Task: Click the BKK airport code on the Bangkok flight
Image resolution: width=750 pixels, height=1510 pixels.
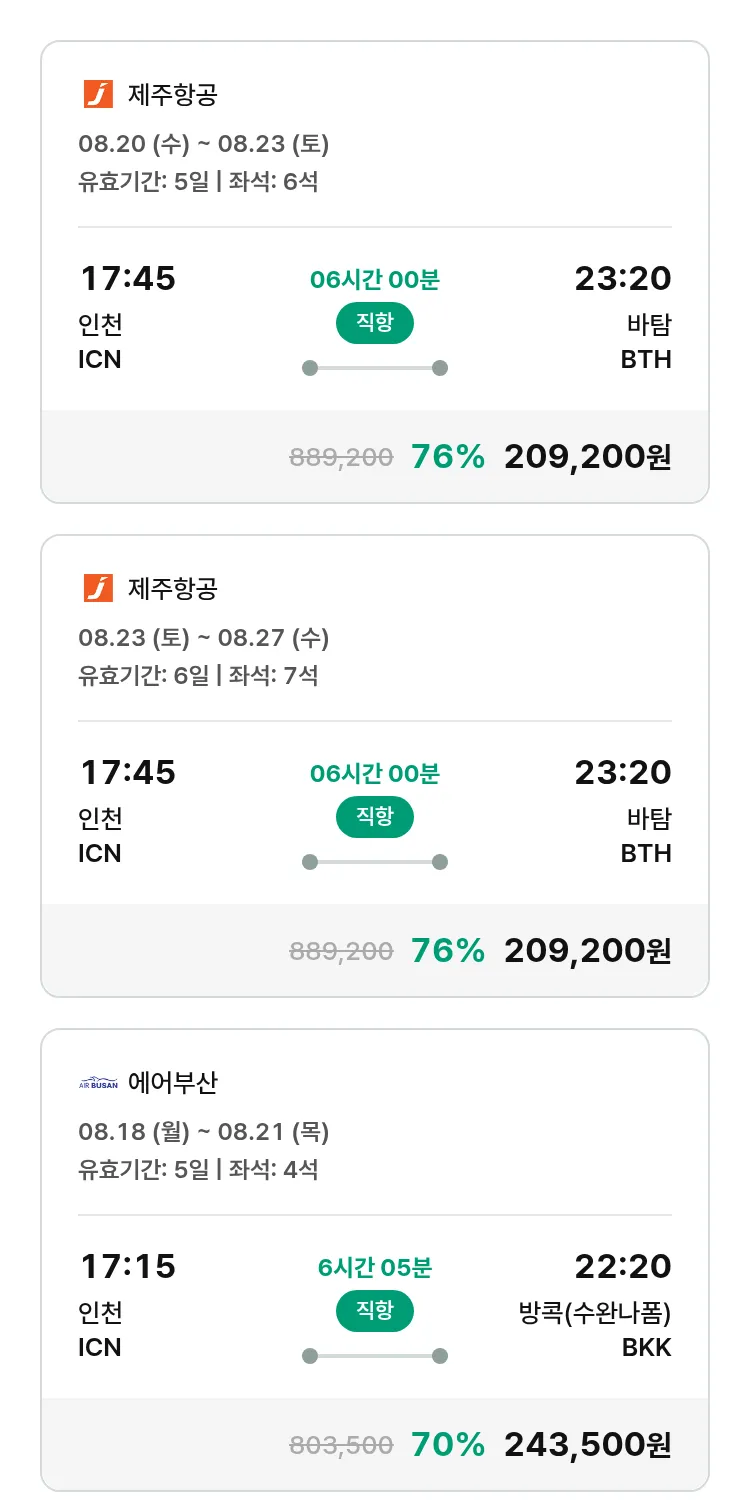Action: pyautogui.click(x=647, y=1347)
